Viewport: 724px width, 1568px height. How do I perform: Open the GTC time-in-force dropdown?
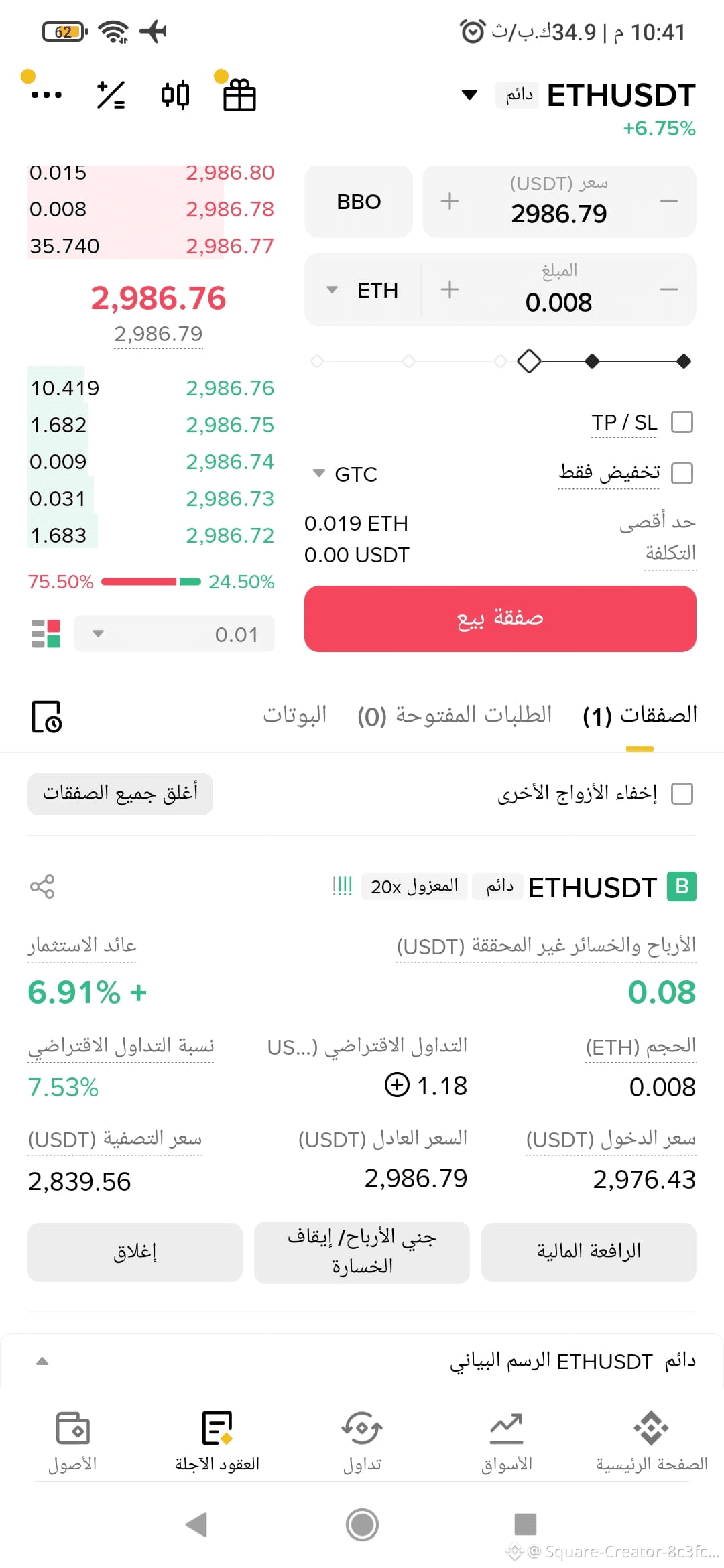point(345,474)
